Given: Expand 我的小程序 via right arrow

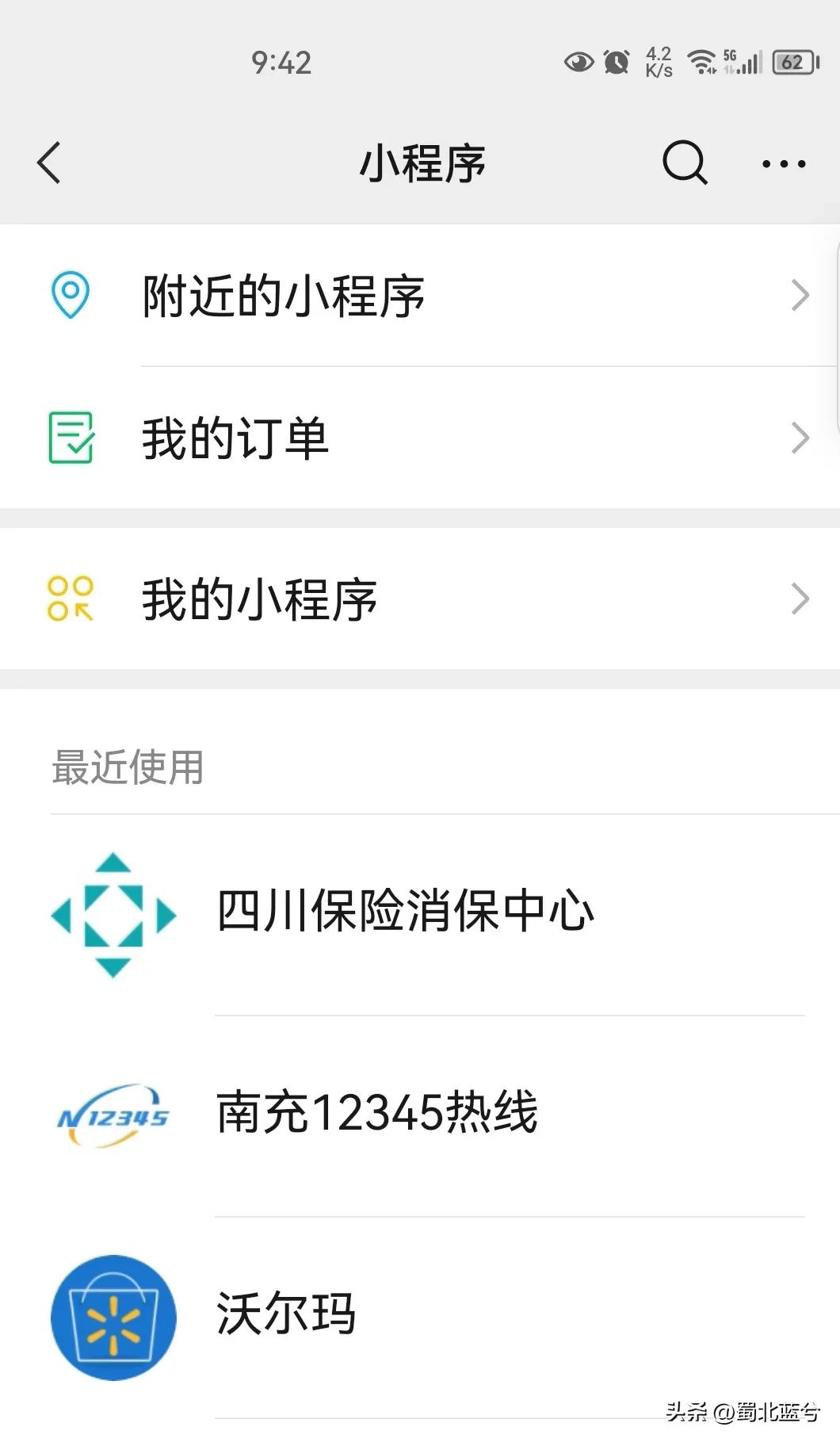Looking at the screenshot, I should pos(799,600).
